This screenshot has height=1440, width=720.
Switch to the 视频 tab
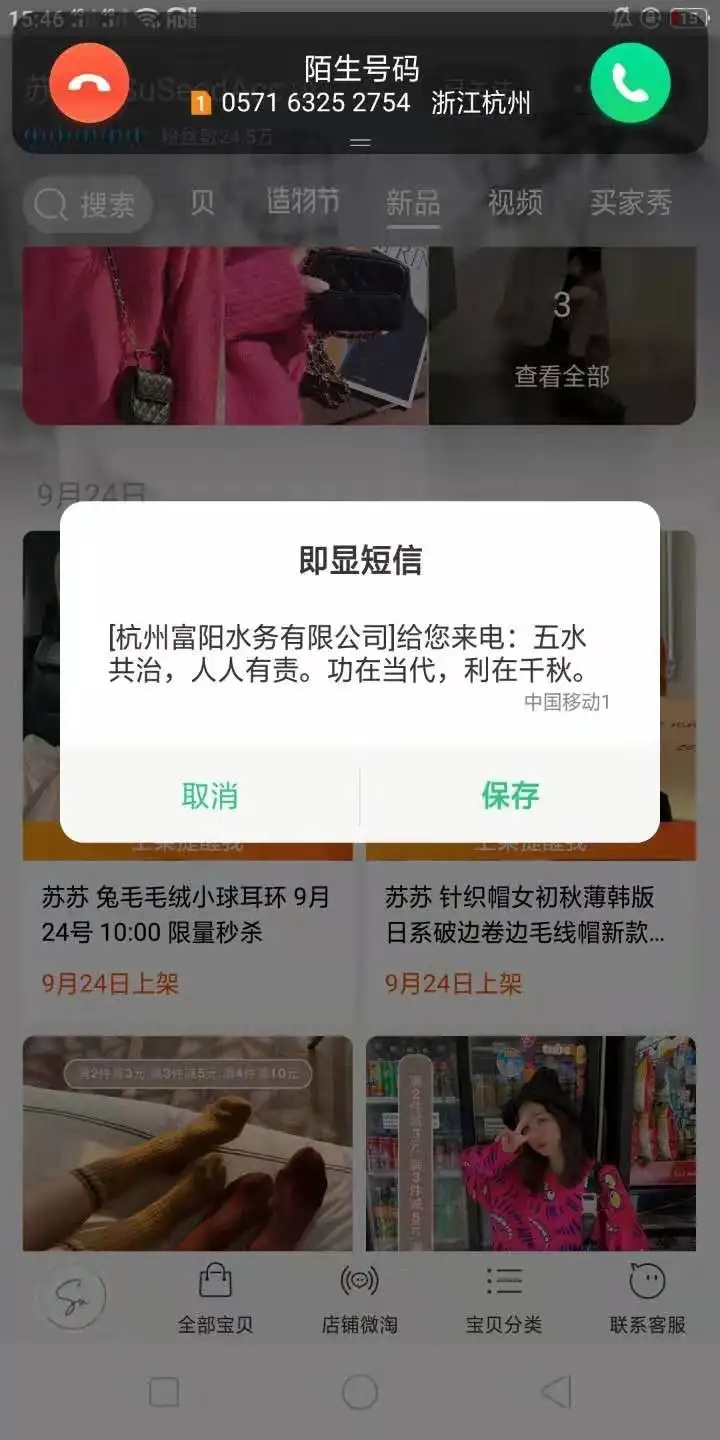(515, 202)
